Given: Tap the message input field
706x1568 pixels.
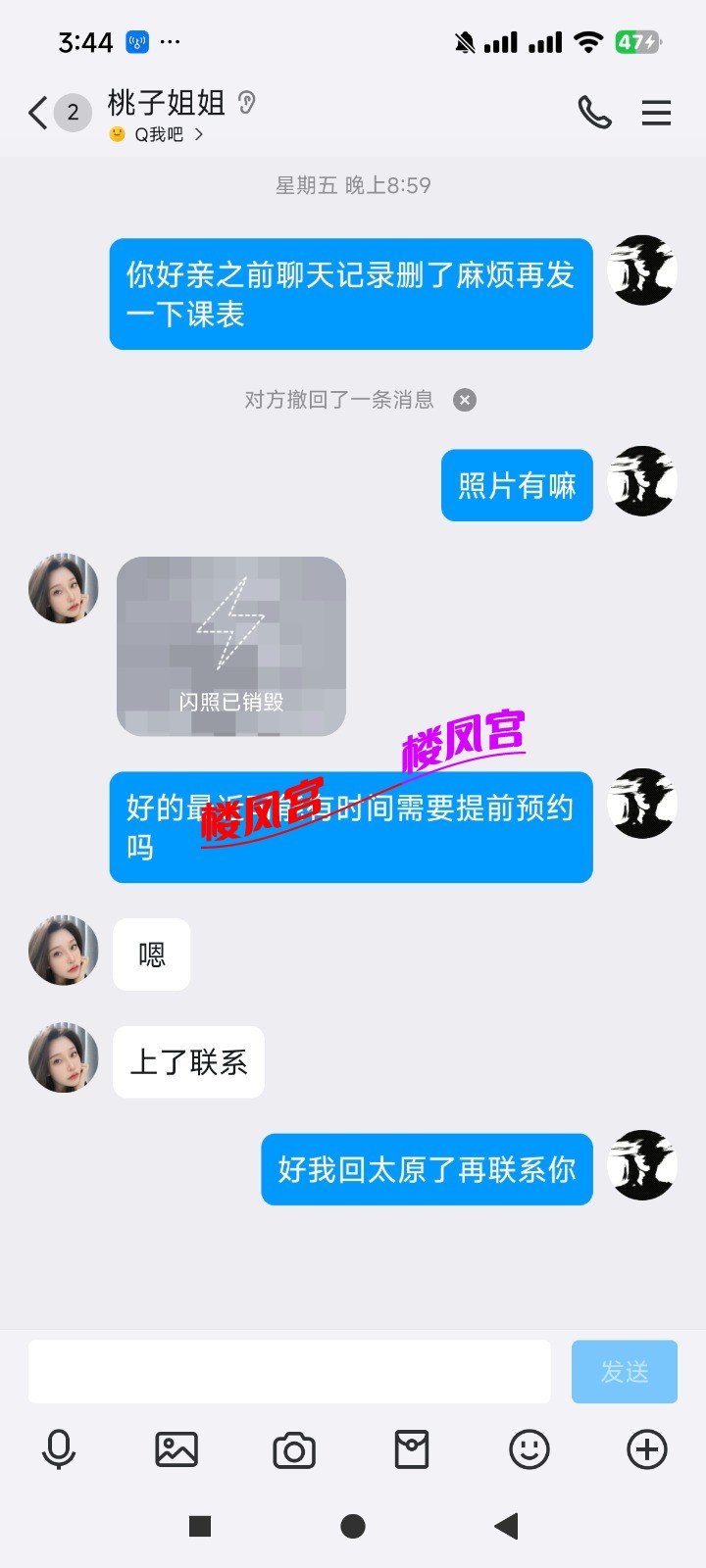Looking at the screenshot, I should pos(289,1372).
